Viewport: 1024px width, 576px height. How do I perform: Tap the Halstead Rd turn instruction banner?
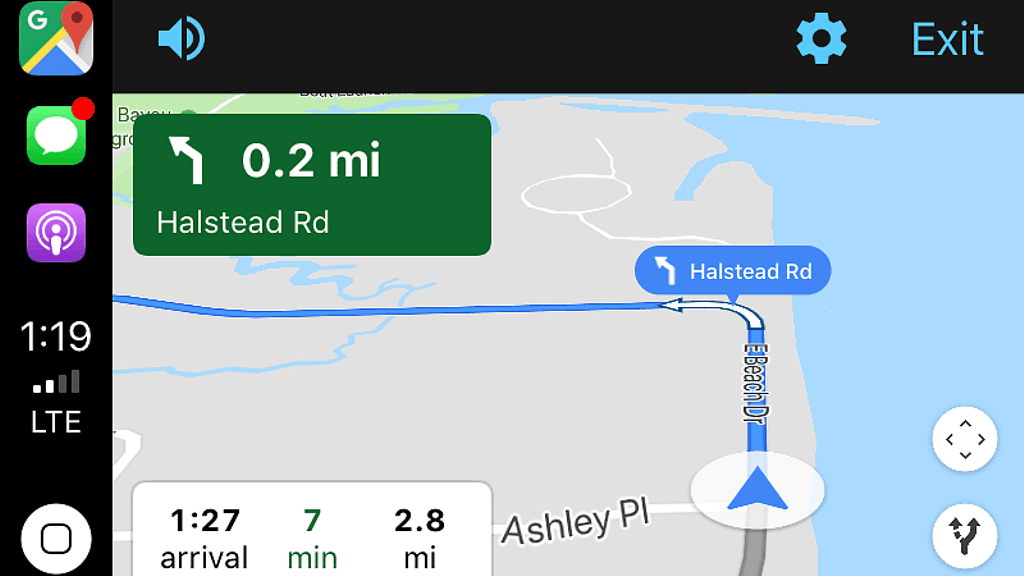[x=312, y=185]
